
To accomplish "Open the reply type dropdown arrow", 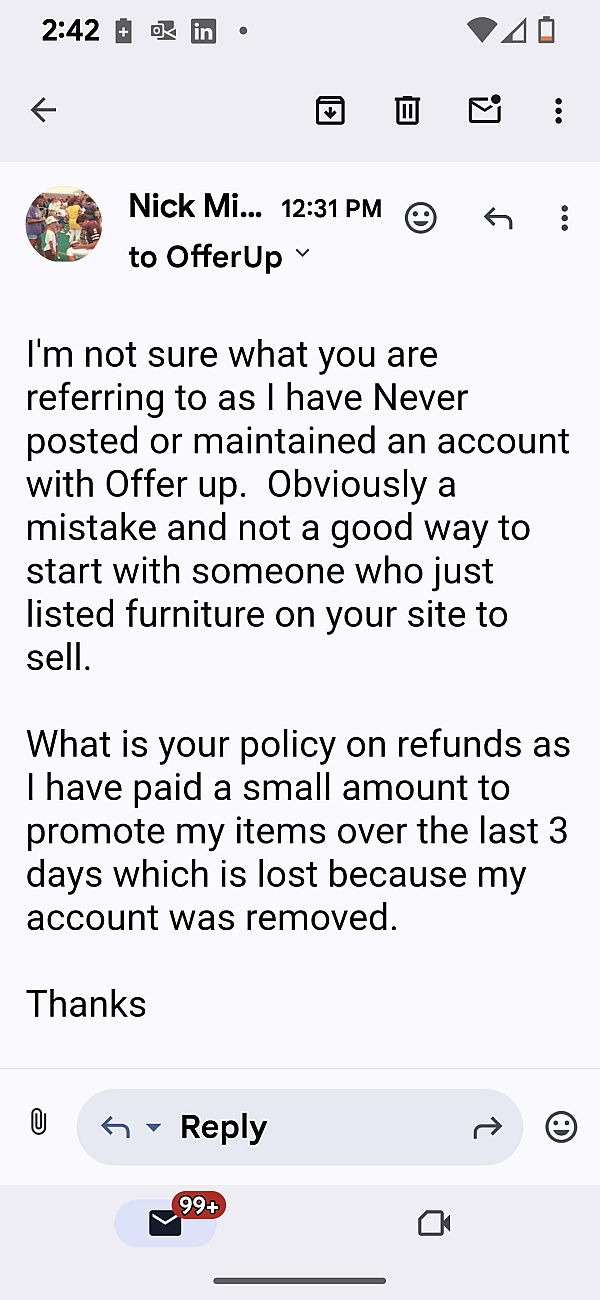I will point(153,1128).
